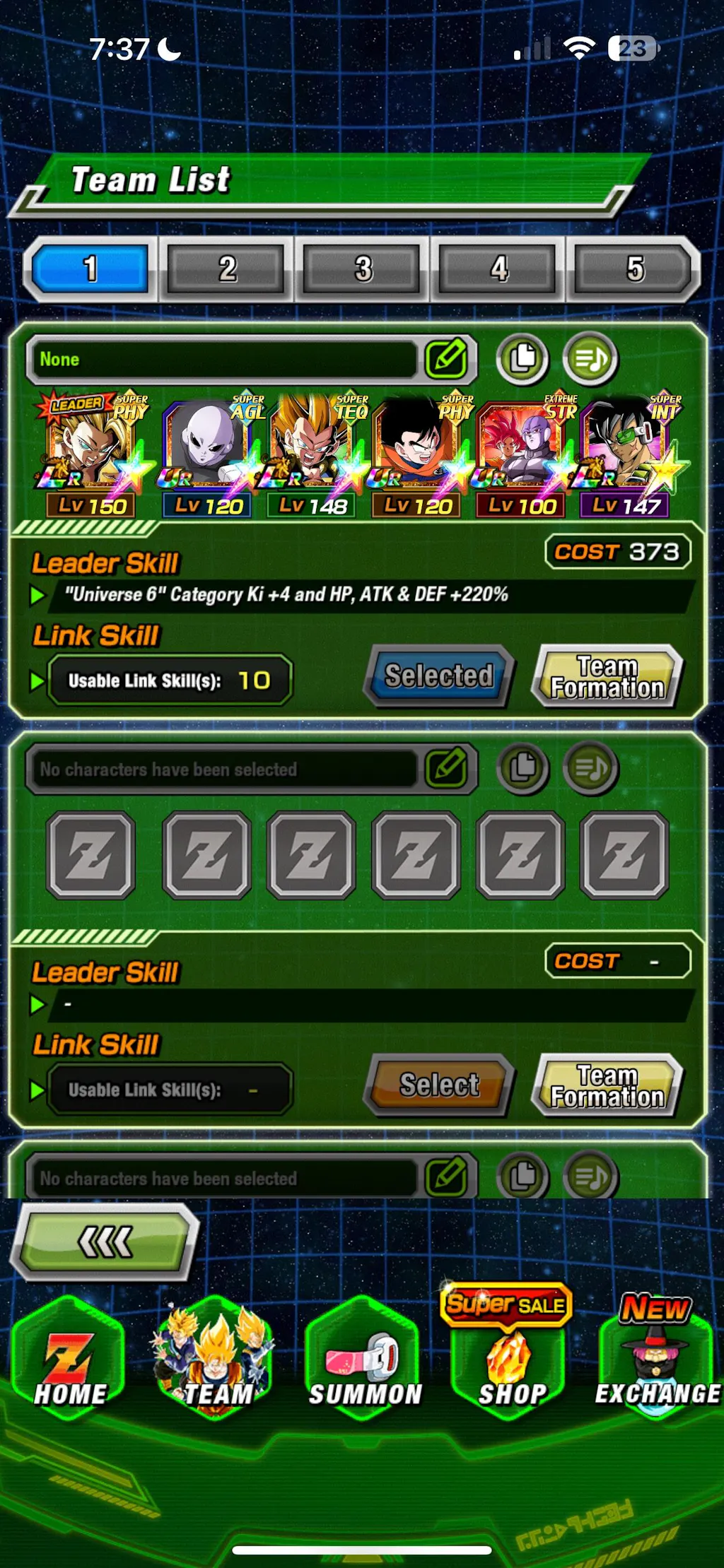
Task: Select the empty second team
Action: (x=438, y=1085)
